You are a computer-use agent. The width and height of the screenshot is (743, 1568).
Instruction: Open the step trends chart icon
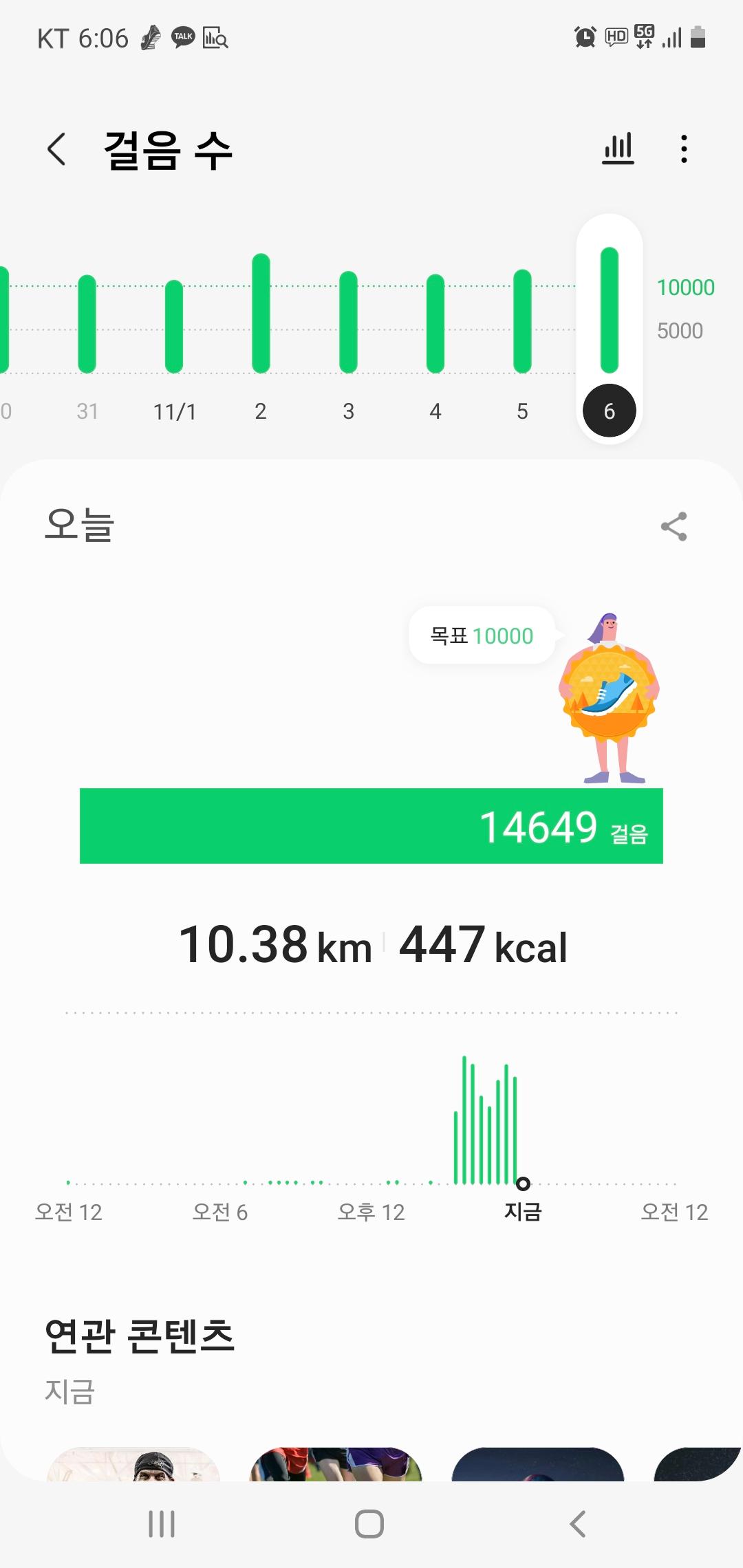click(x=618, y=149)
